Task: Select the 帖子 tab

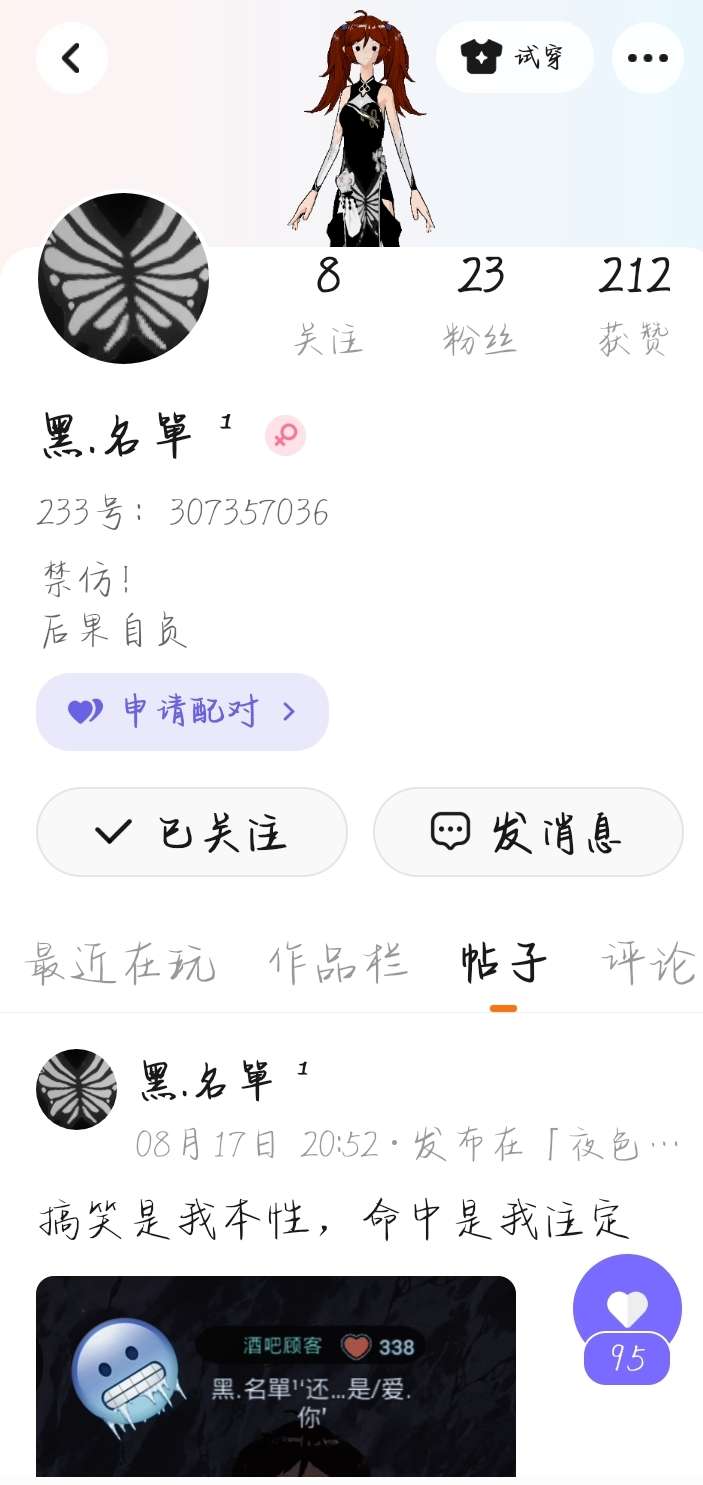Action: tap(503, 964)
